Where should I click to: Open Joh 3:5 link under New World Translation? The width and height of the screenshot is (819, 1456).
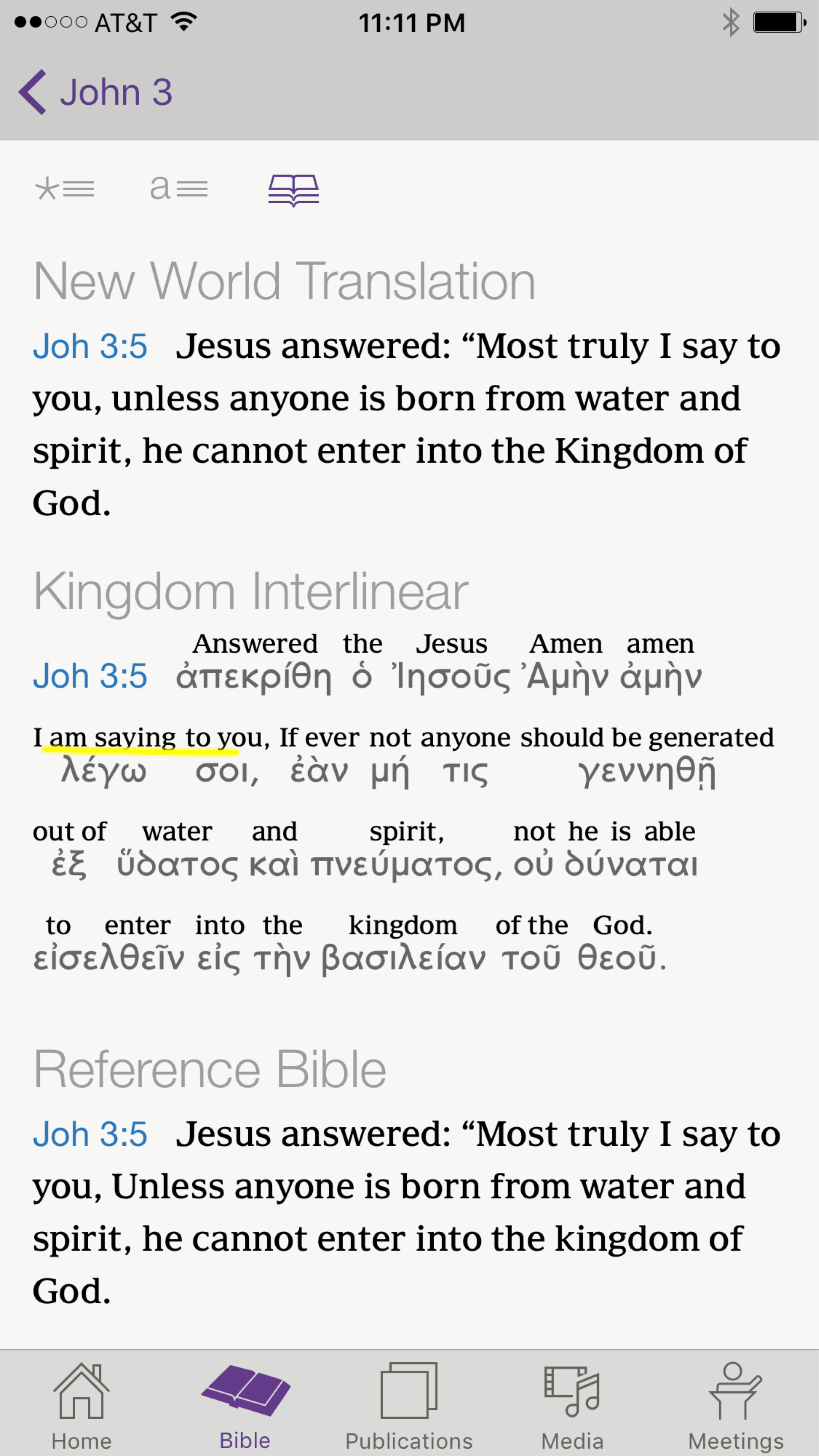(x=90, y=346)
